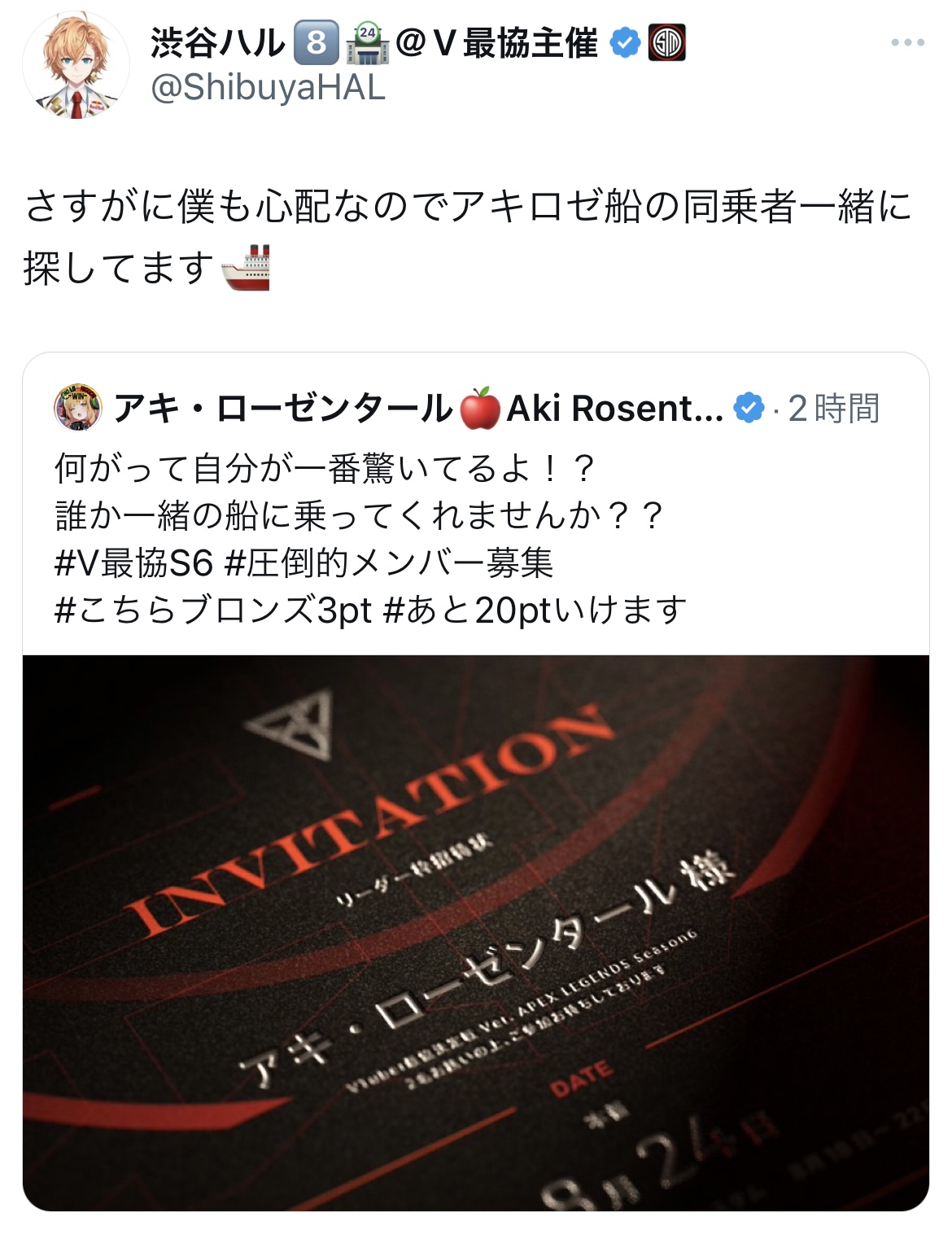Viewport: 952px width, 1243px height.
Task: View the INVITATION image in full
Action: pyautogui.click(x=475, y=932)
